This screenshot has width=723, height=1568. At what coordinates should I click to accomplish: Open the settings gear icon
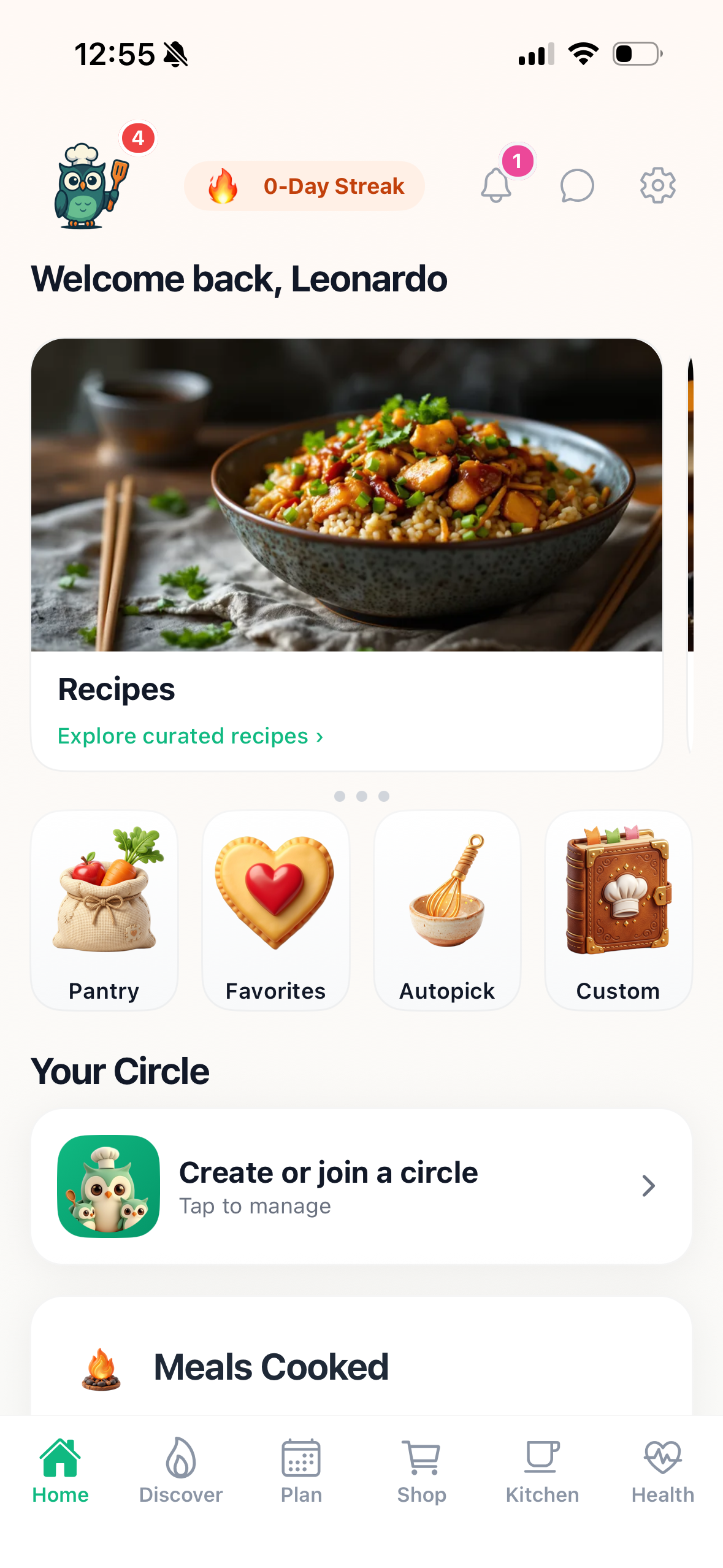coord(656,186)
